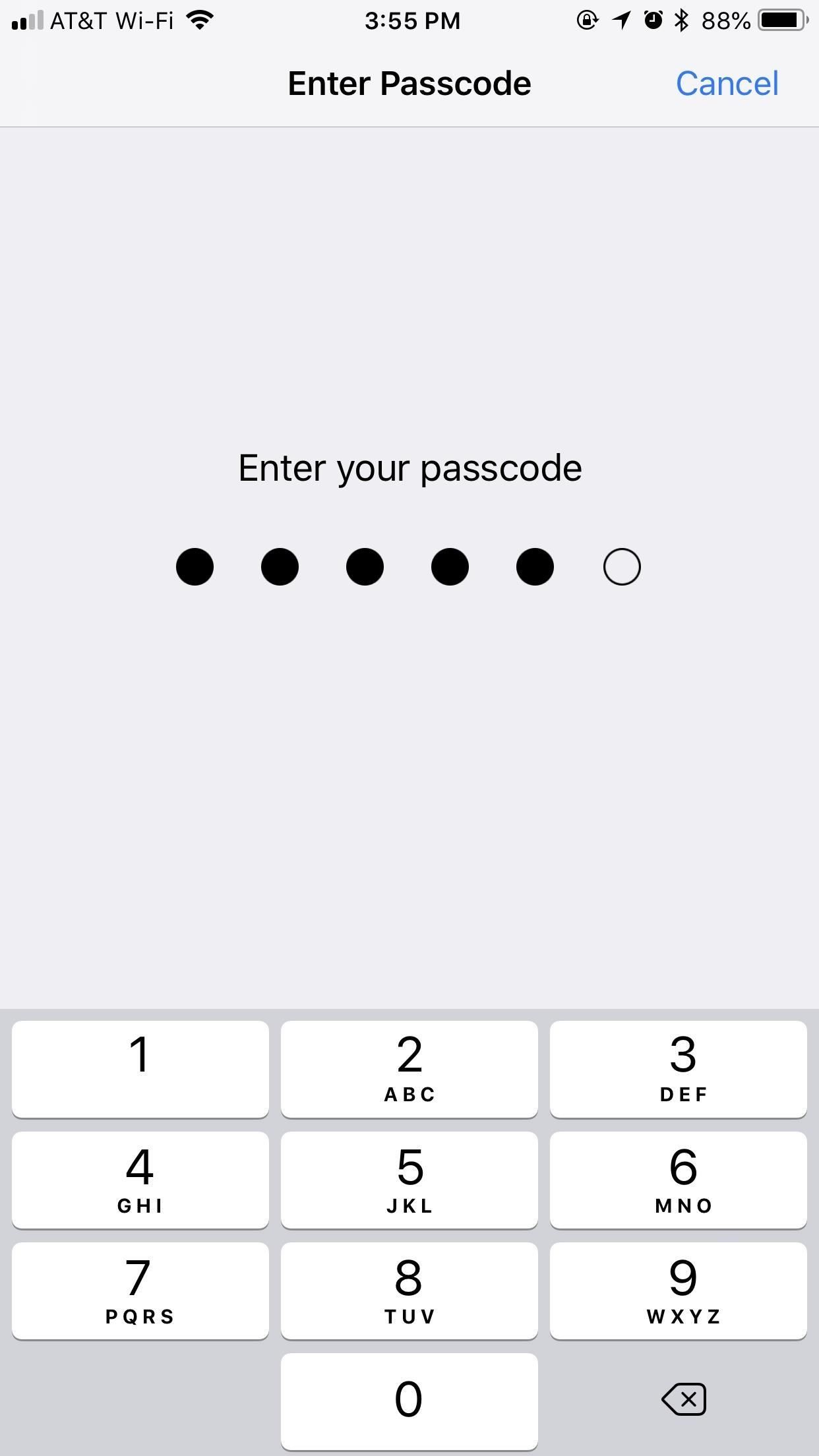819x1456 pixels.
Task: Tap the fifth filled passcode dot
Action: [x=535, y=566]
